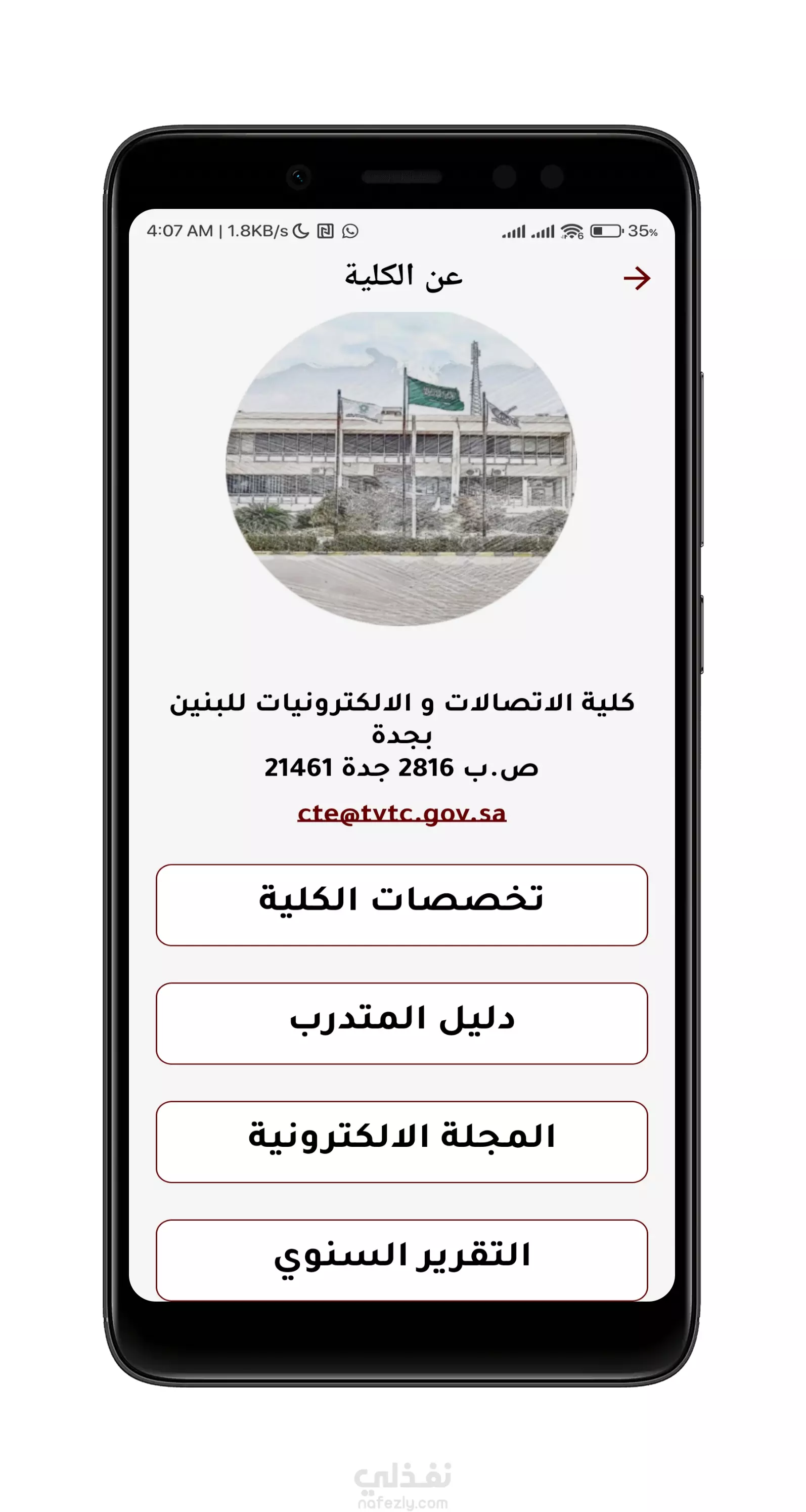View التقرير السنوي
This screenshot has height=1512, width=806.
click(402, 1260)
